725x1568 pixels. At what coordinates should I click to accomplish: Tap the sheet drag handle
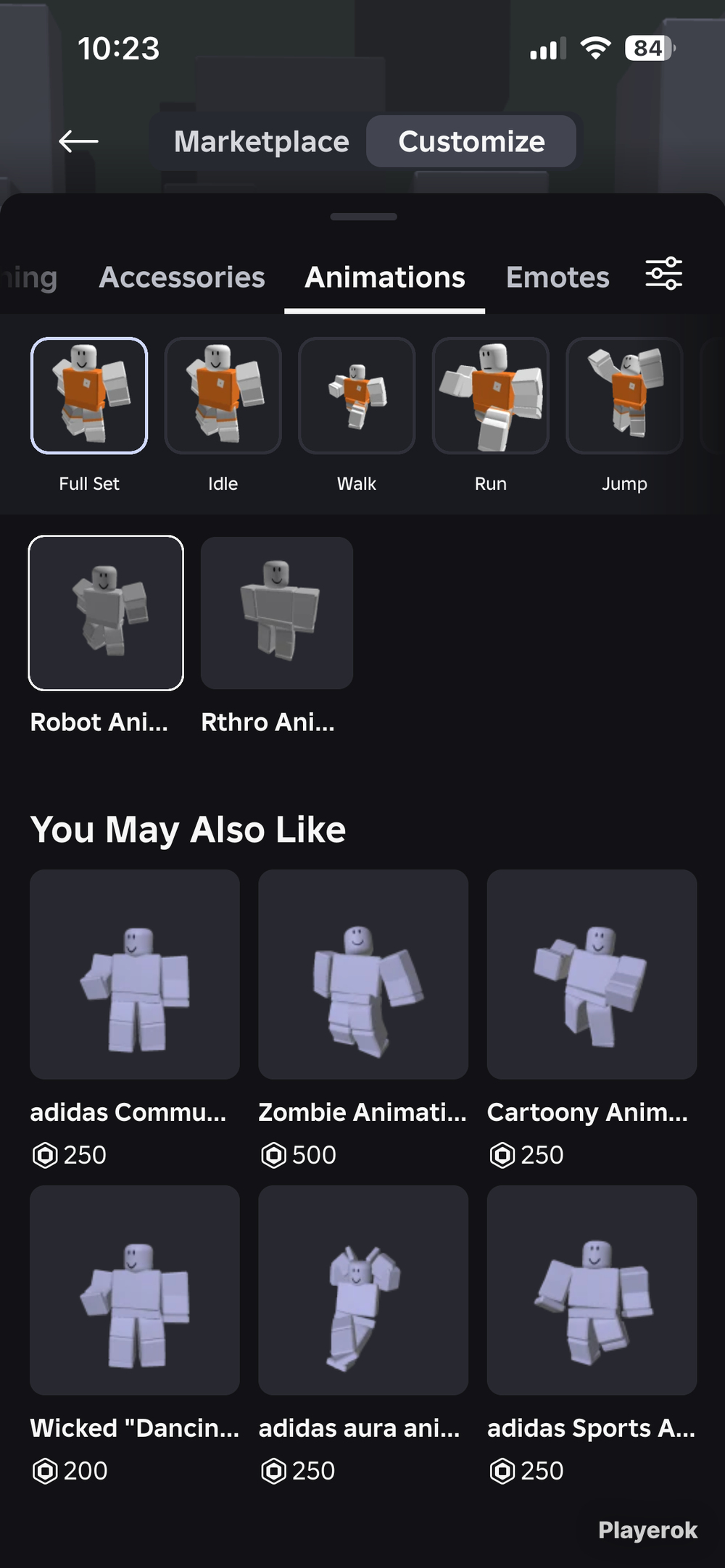tap(363, 217)
